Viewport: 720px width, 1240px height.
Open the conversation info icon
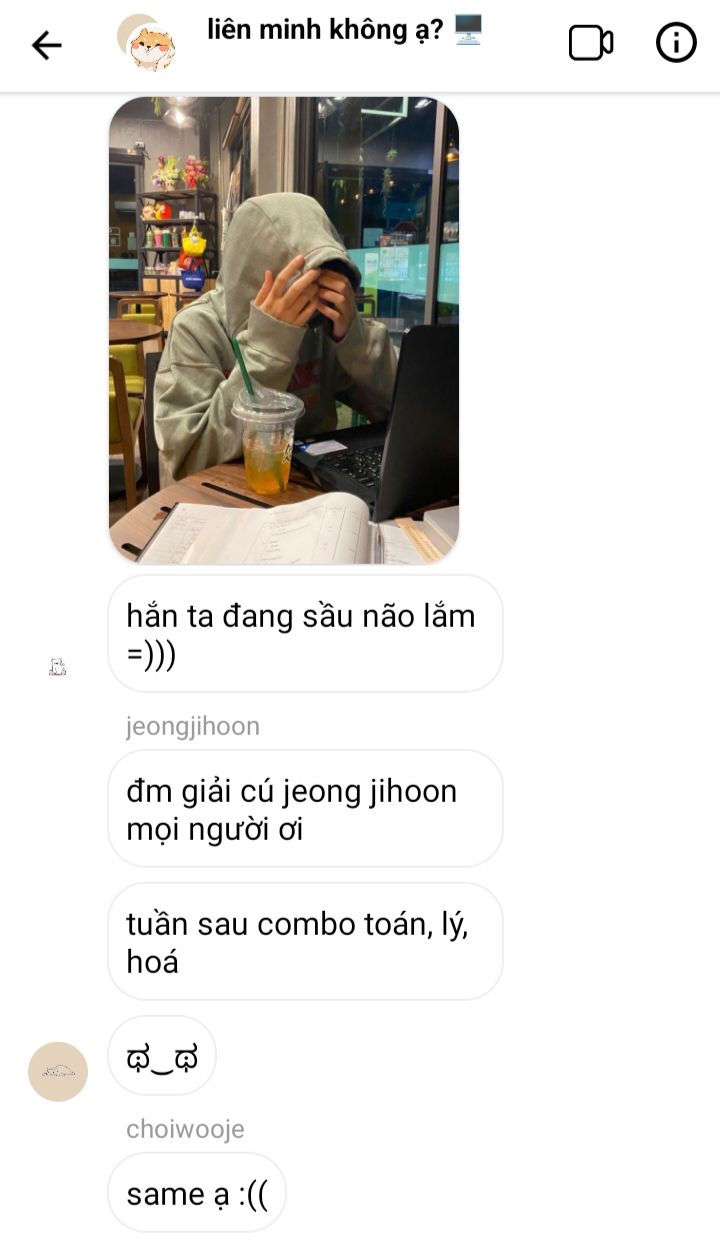tap(676, 43)
